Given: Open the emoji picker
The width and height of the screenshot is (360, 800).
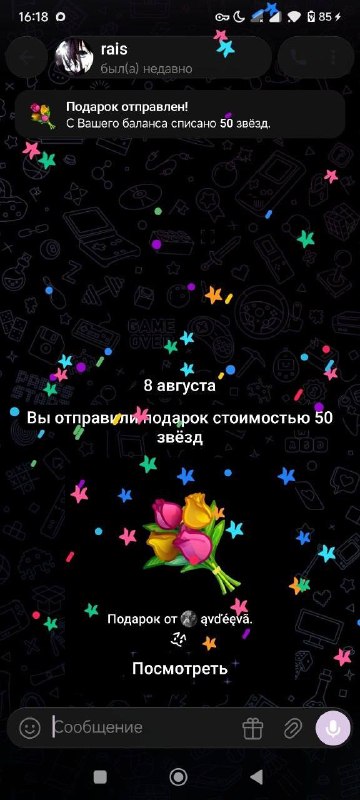Looking at the screenshot, I should [x=30, y=728].
